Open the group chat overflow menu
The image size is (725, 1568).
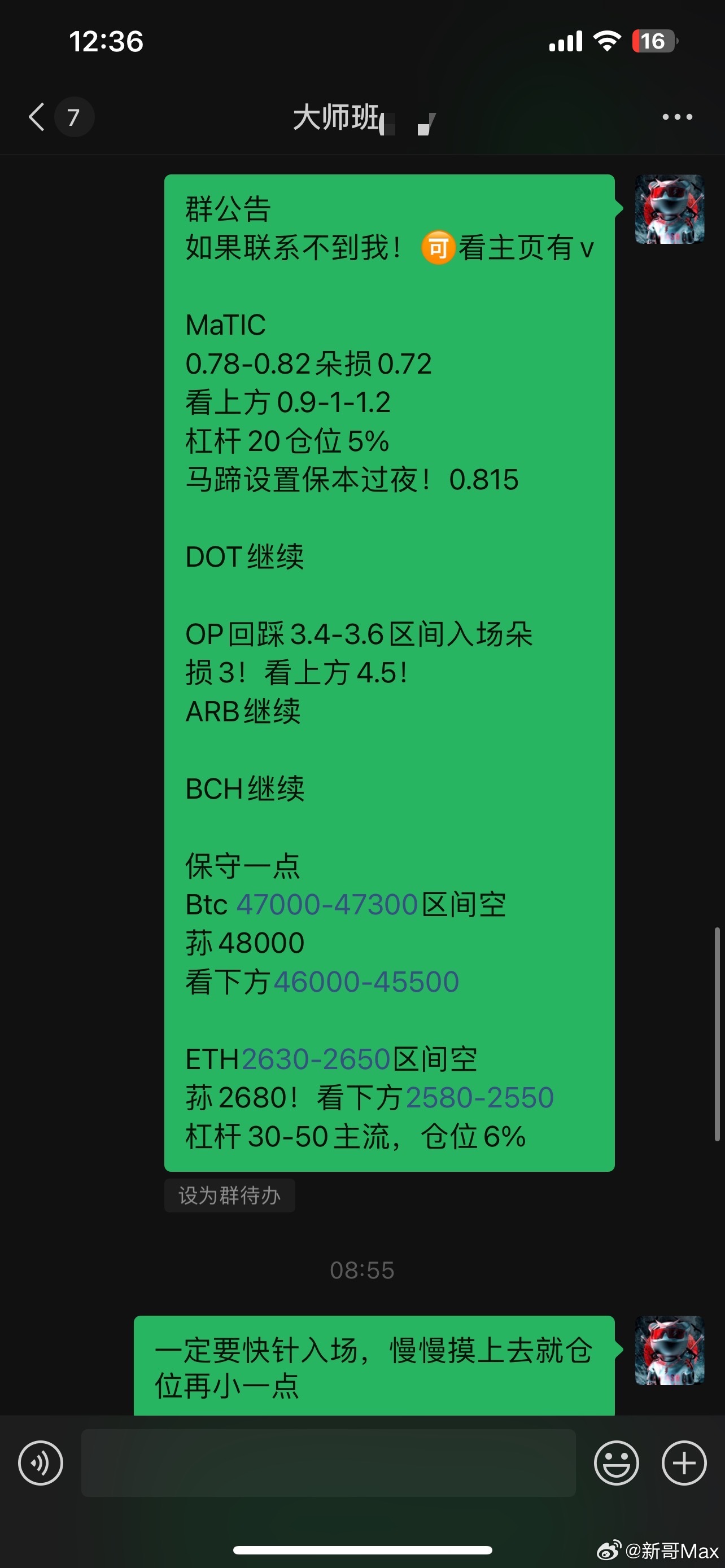click(677, 117)
